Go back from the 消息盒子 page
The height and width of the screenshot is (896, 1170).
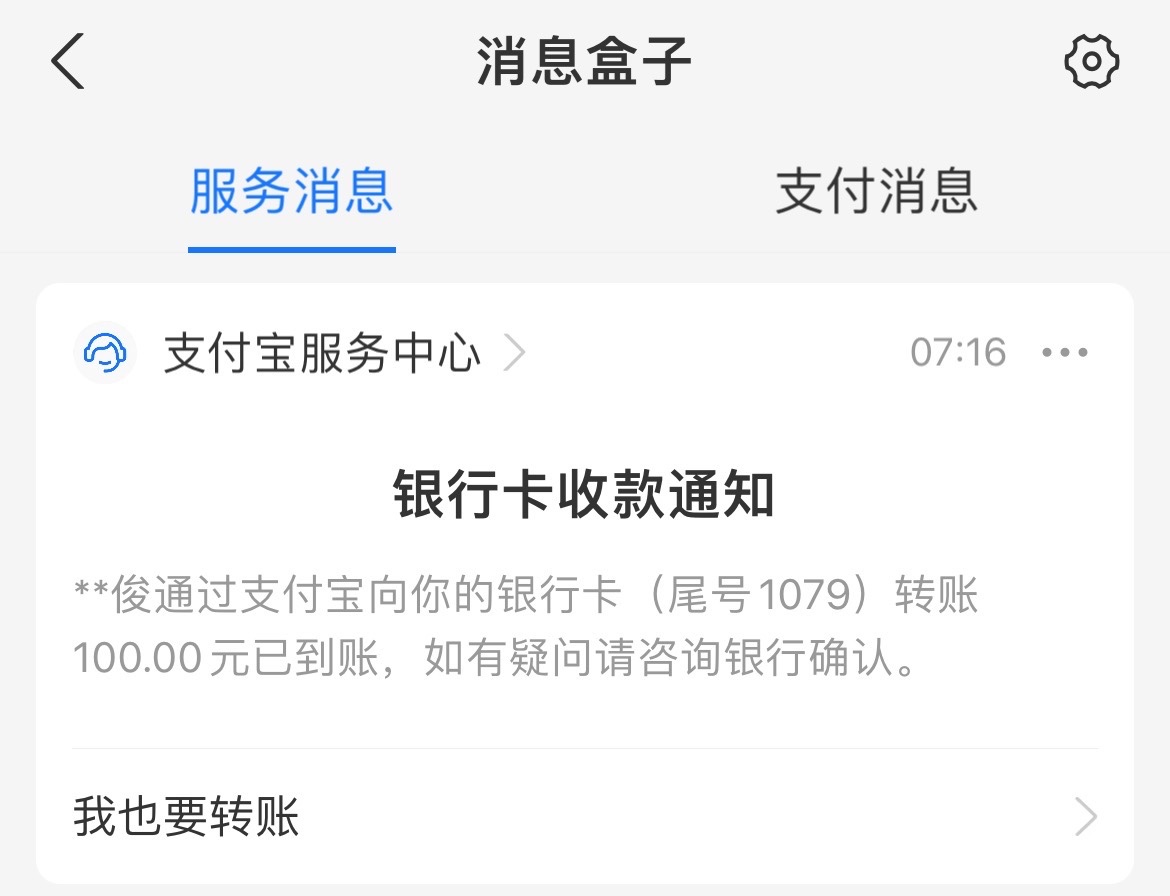tap(68, 61)
